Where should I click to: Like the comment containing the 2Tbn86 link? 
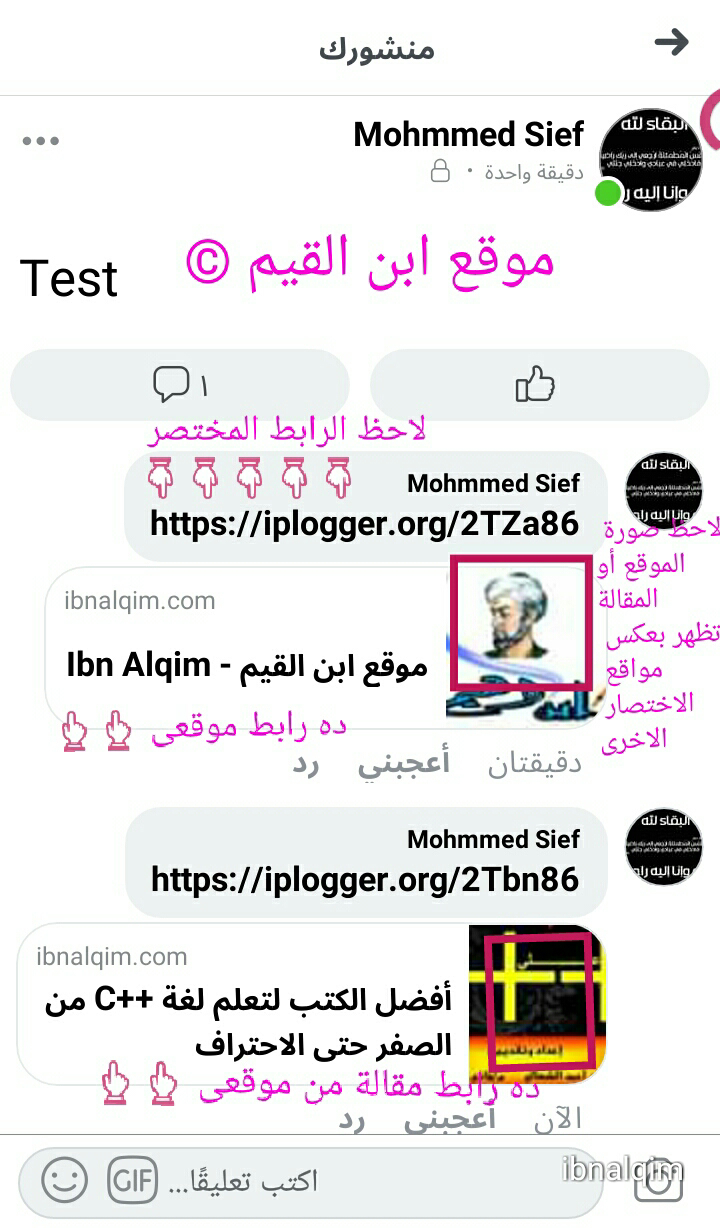click(449, 1119)
